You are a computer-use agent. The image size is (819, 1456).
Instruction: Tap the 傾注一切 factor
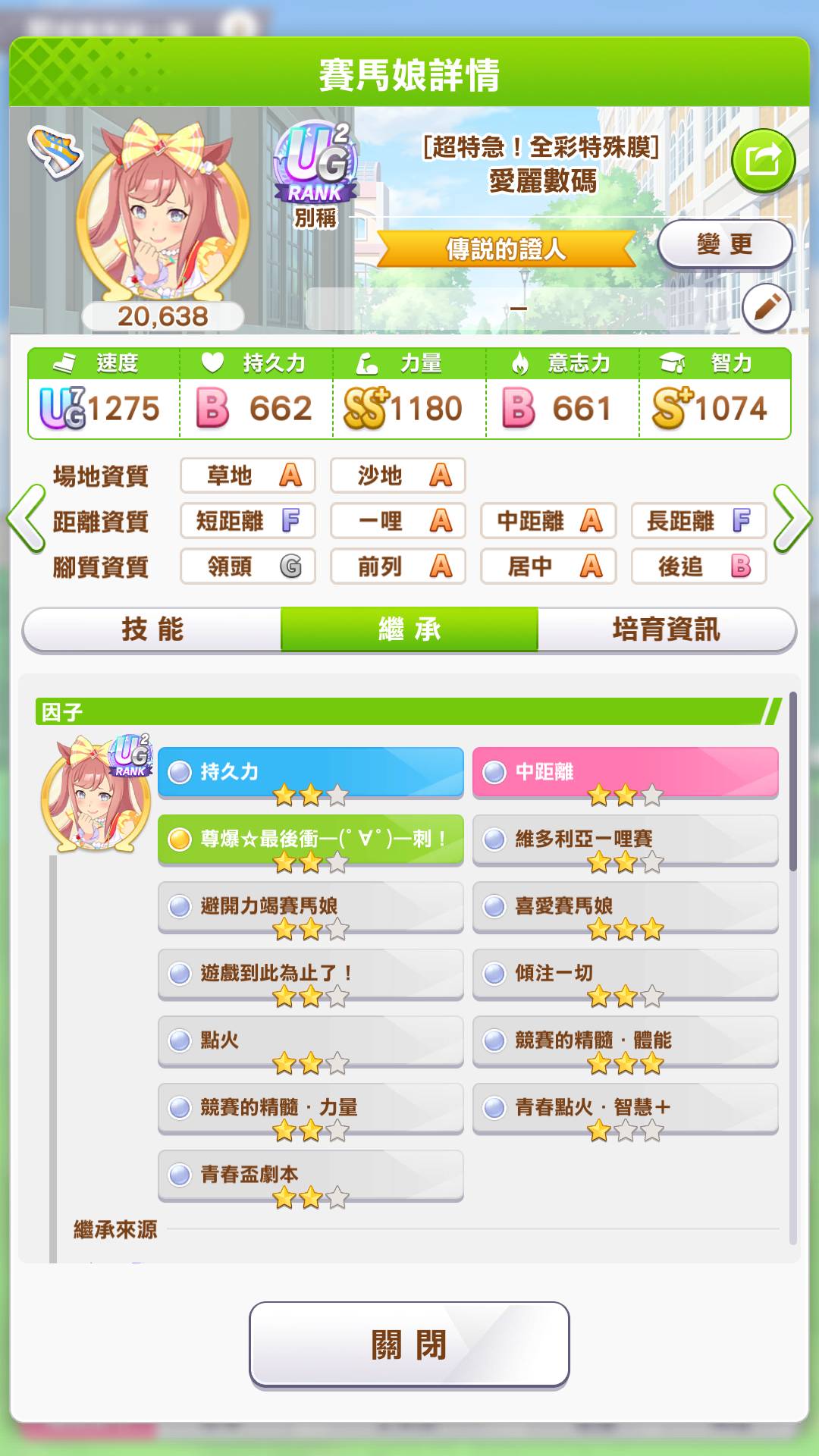point(625,973)
